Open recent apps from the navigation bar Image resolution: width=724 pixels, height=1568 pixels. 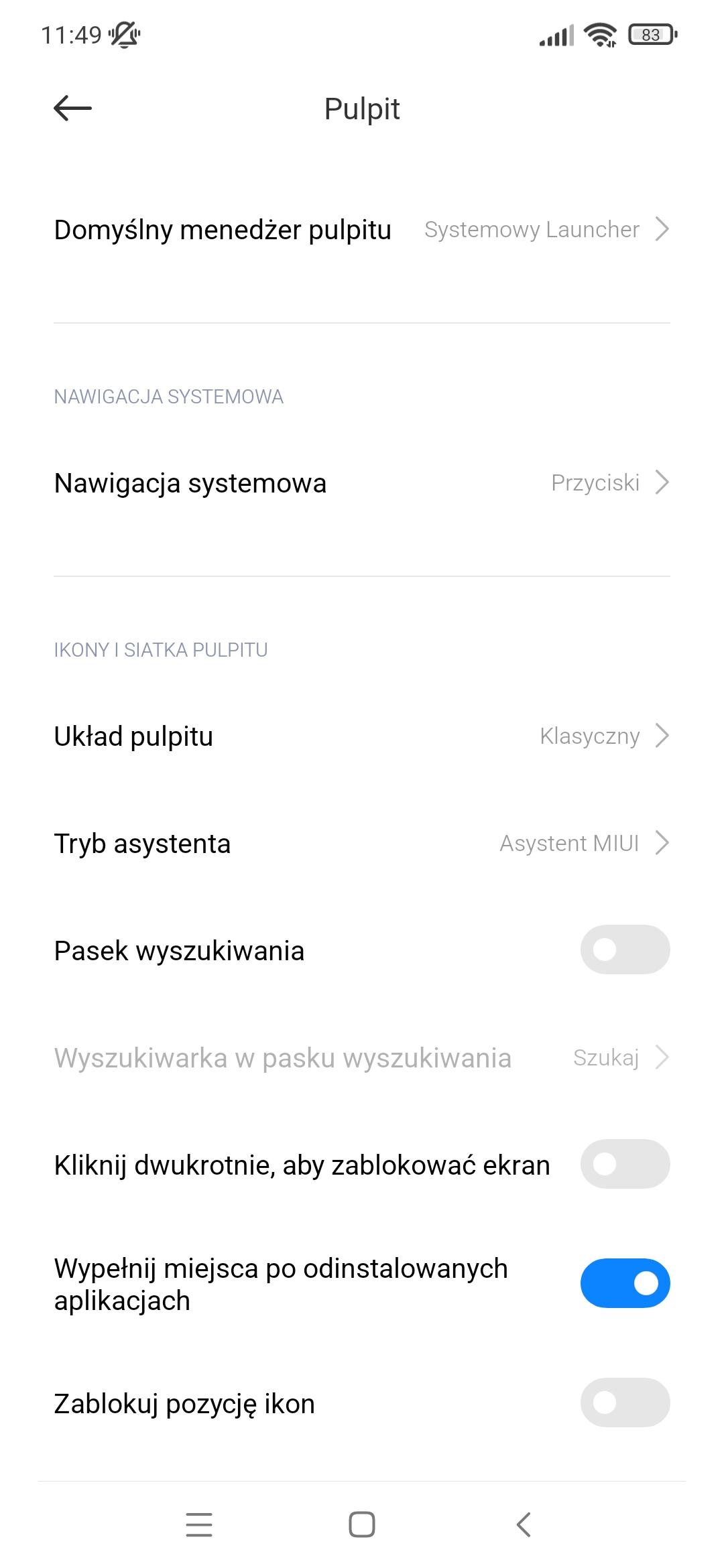199,1524
